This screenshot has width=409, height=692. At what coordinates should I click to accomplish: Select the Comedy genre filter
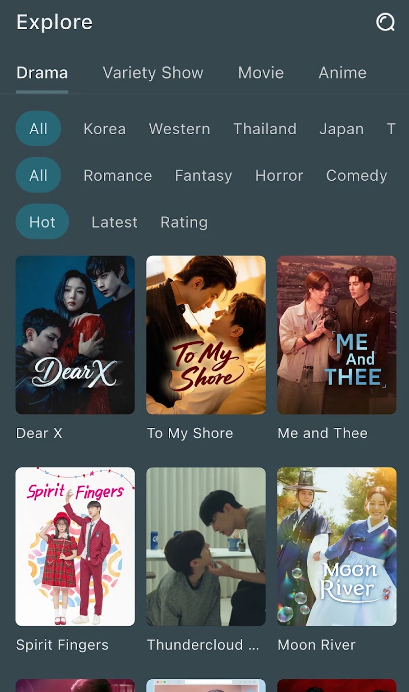(356, 176)
